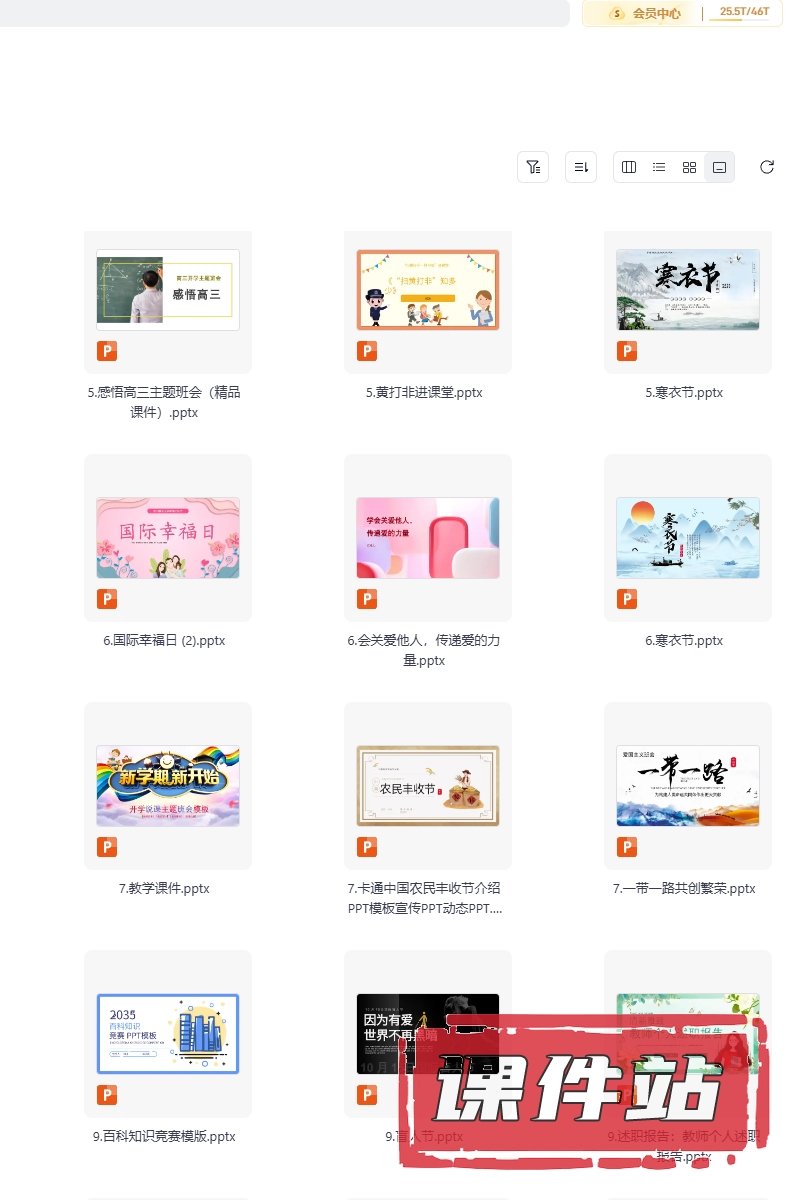Image resolution: width=800 pixels, height=1200 pixels.
Task: Open the 5.黄打非进课堂.pptx file
Action: [428, 290]
